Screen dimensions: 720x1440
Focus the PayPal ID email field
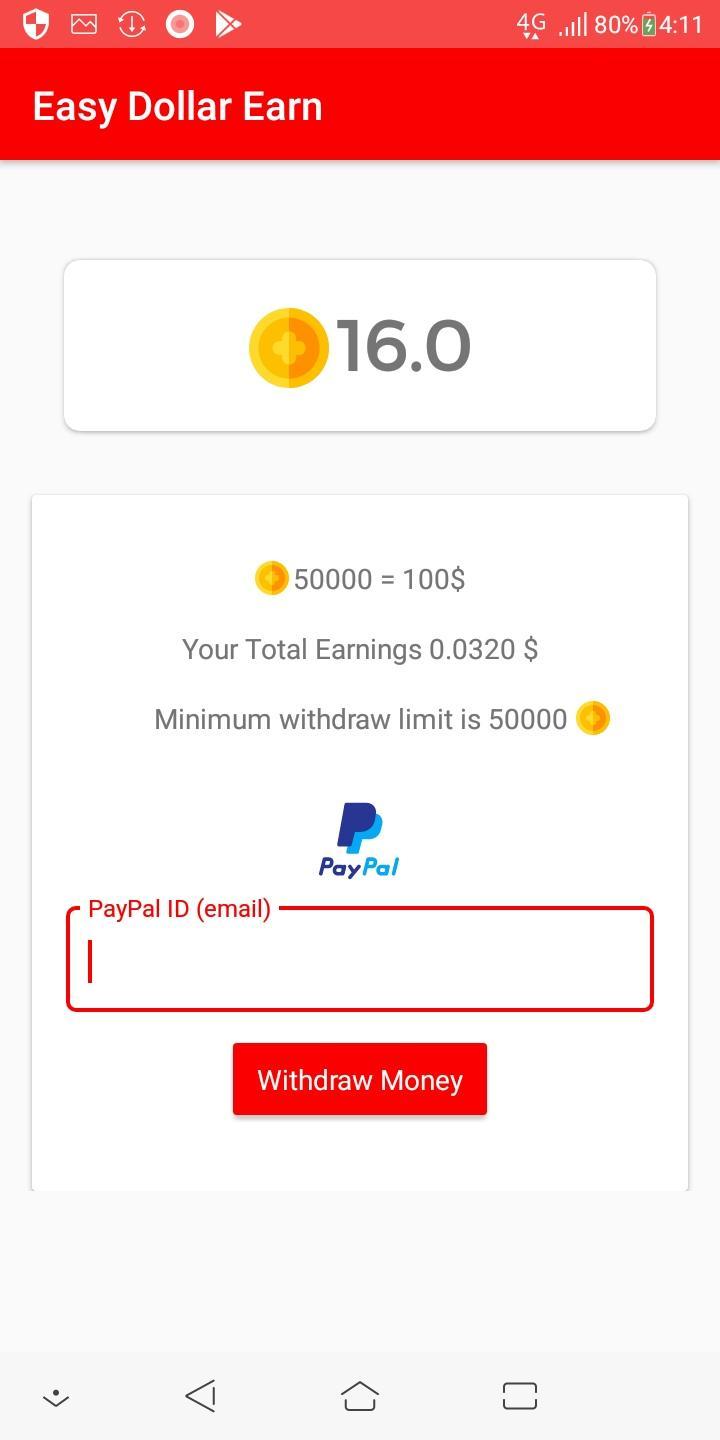point(360,961)
